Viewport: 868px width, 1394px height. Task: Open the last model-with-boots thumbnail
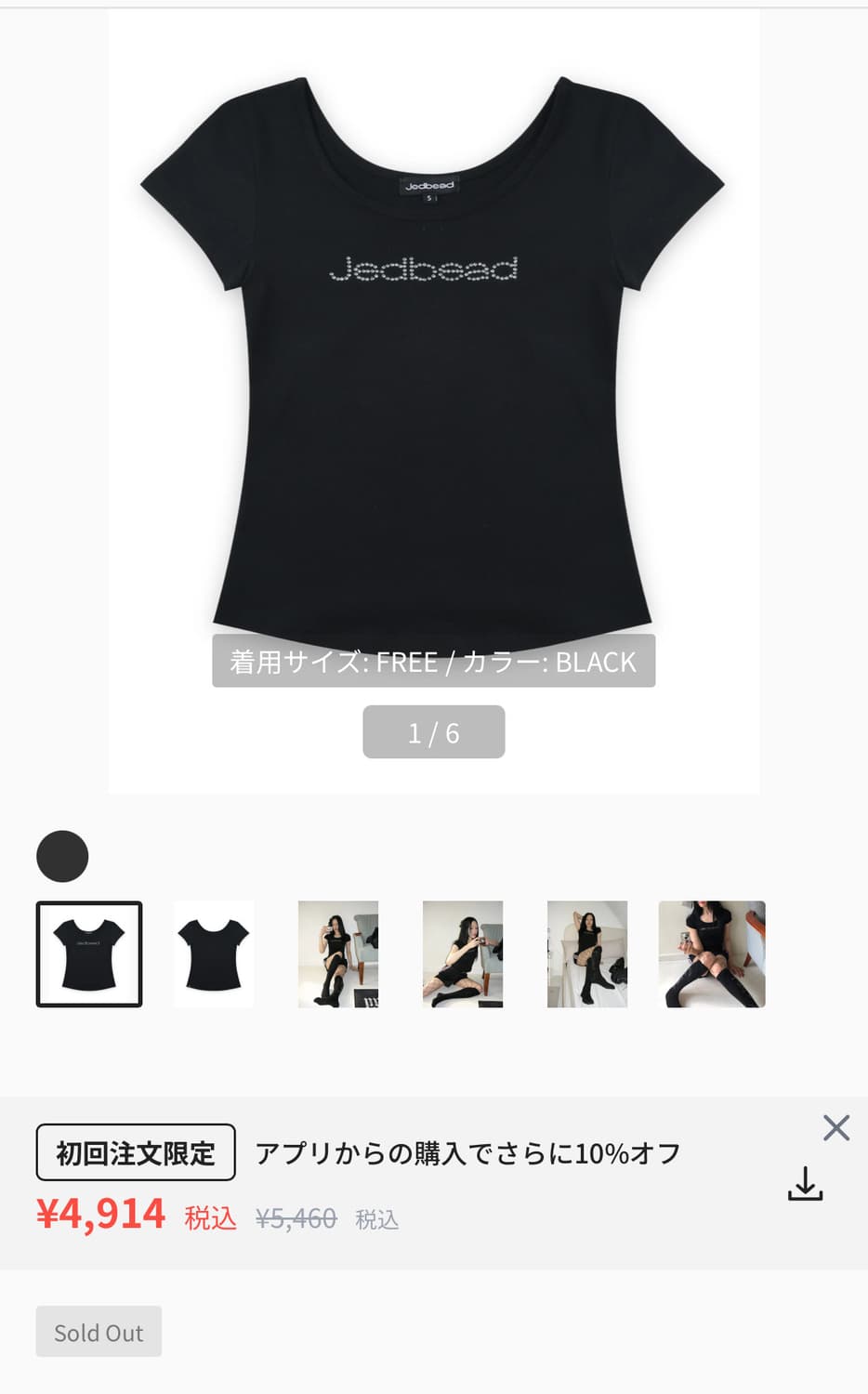click(712, 953)
